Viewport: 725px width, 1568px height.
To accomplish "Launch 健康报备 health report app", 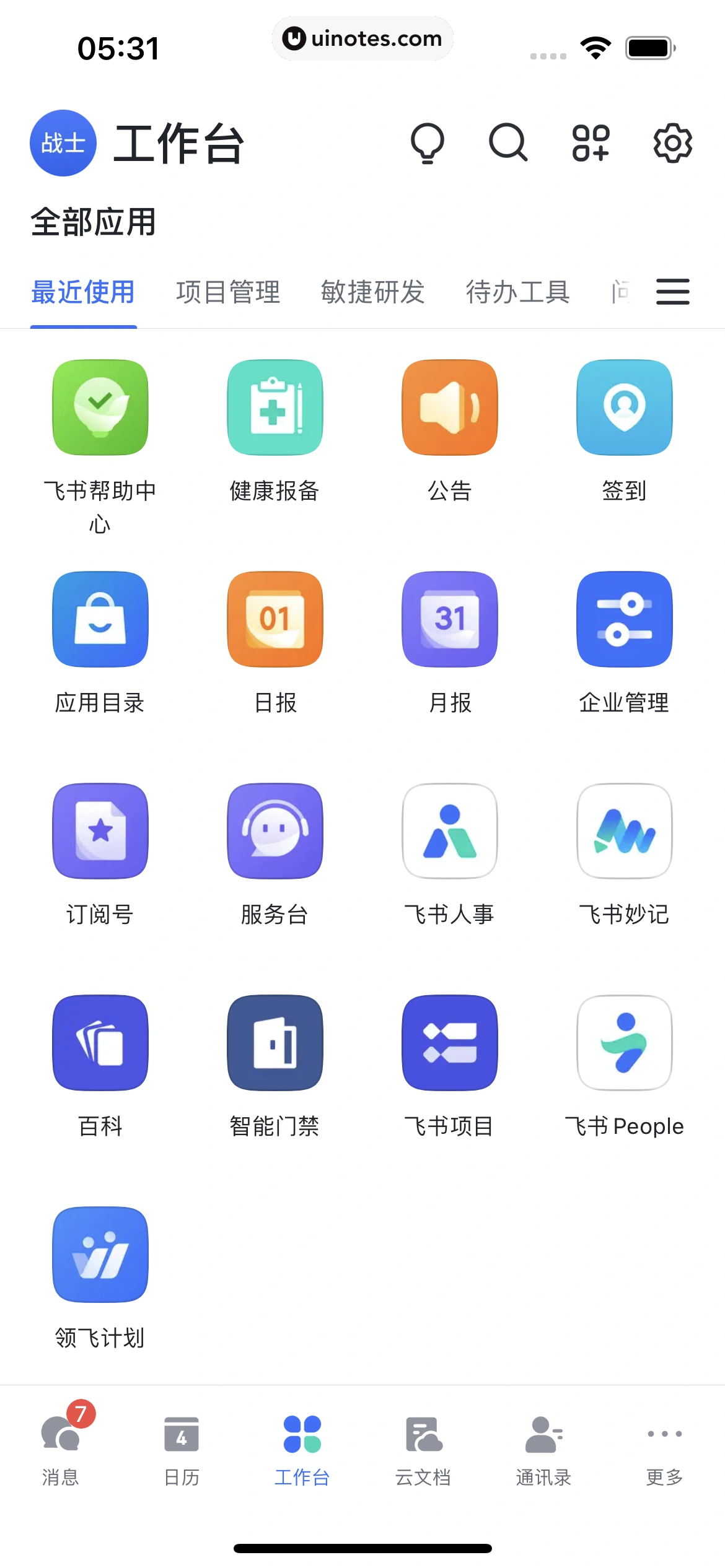I will pos(275,409).
